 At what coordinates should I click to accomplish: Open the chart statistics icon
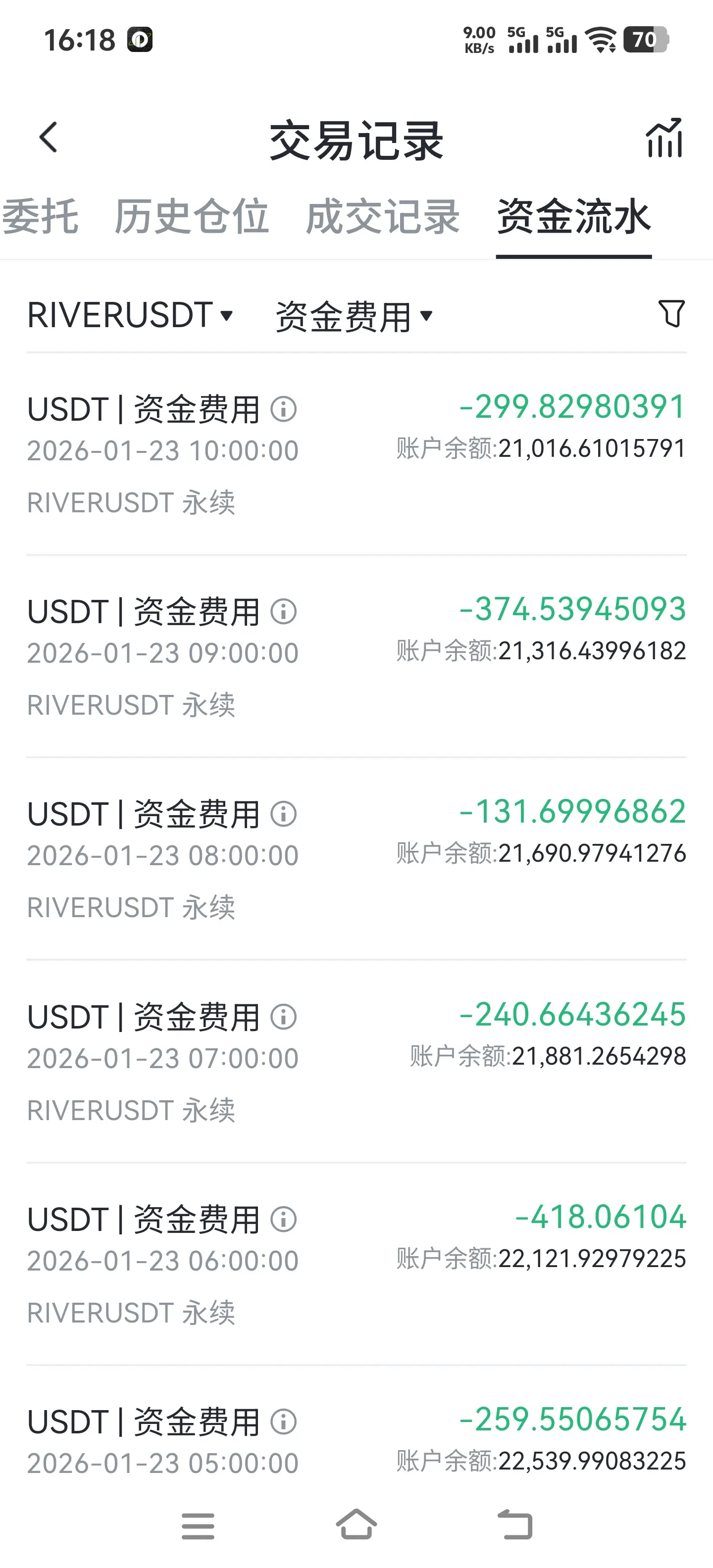point(664,138)
